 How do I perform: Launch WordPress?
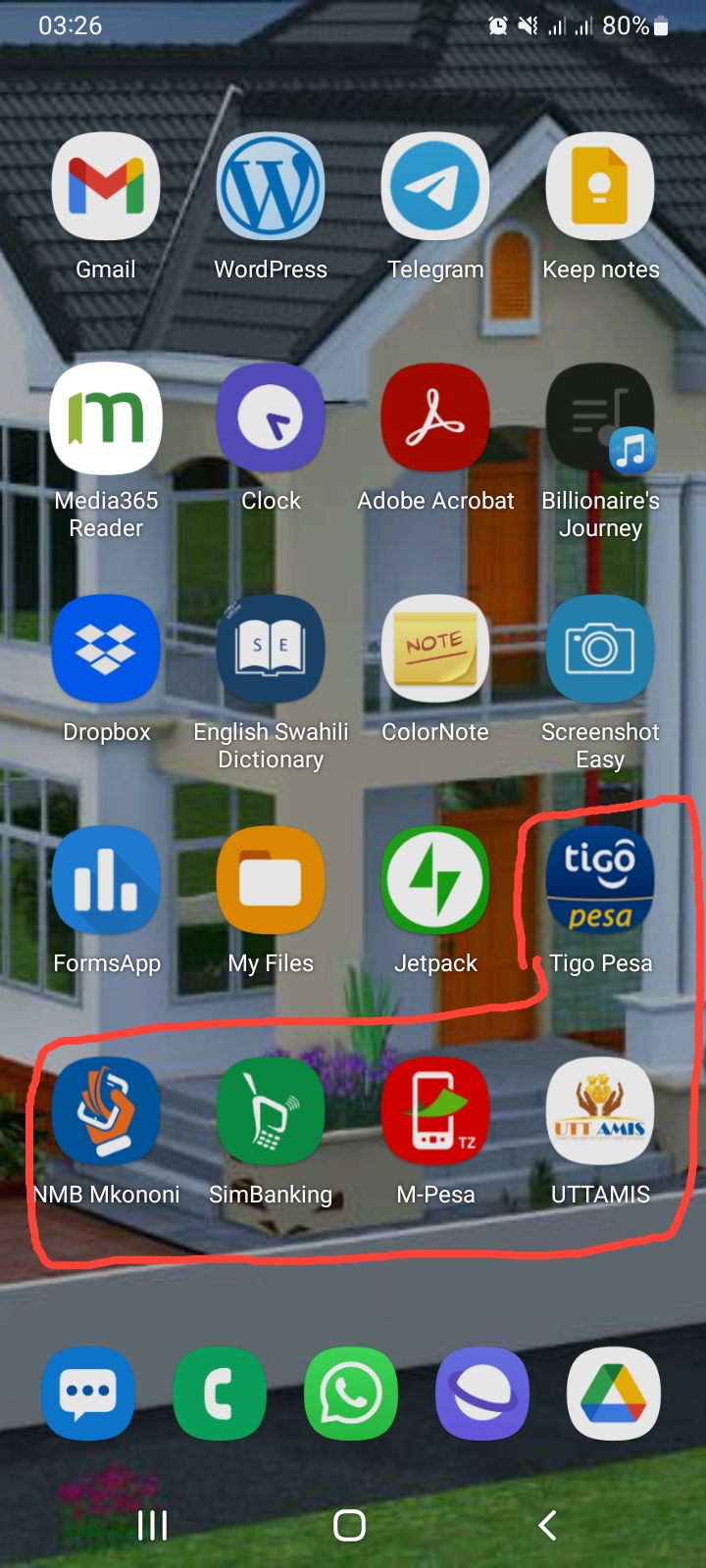(271, 187)
